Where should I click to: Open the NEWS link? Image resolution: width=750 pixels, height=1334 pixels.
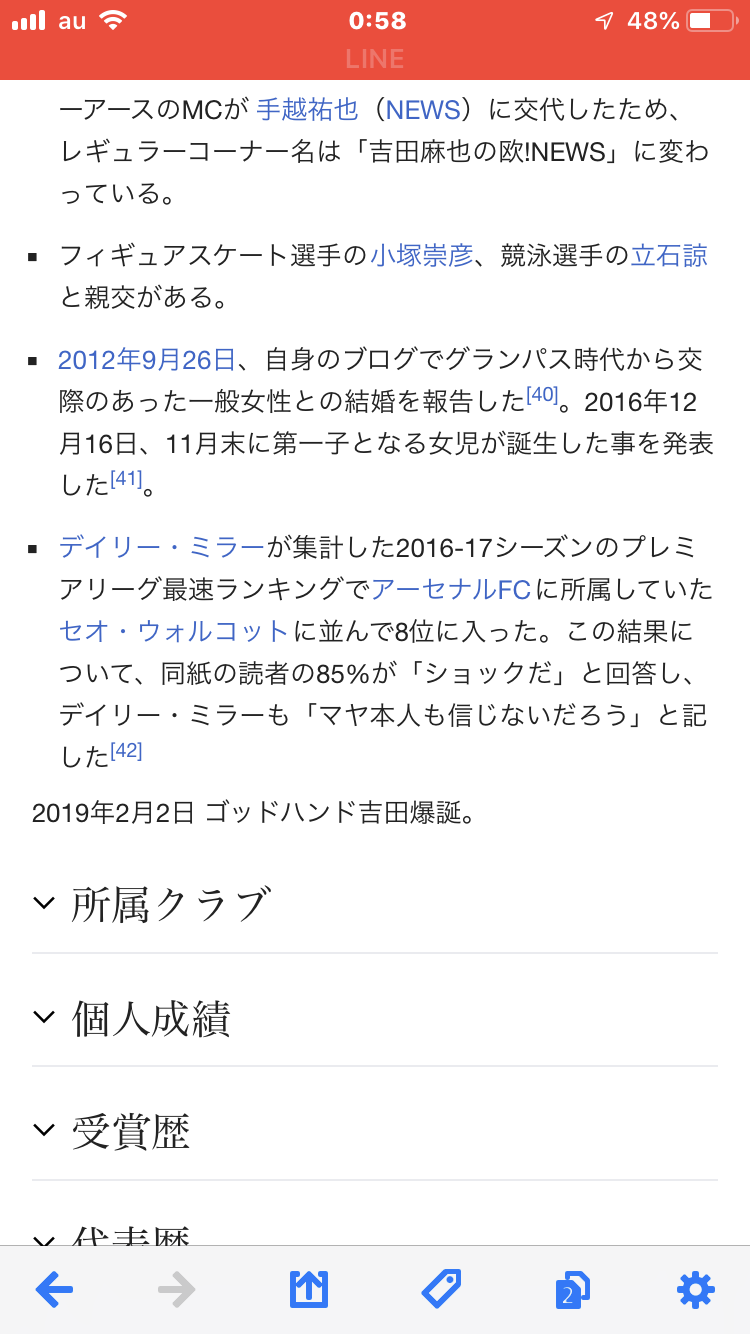point(423,109)
